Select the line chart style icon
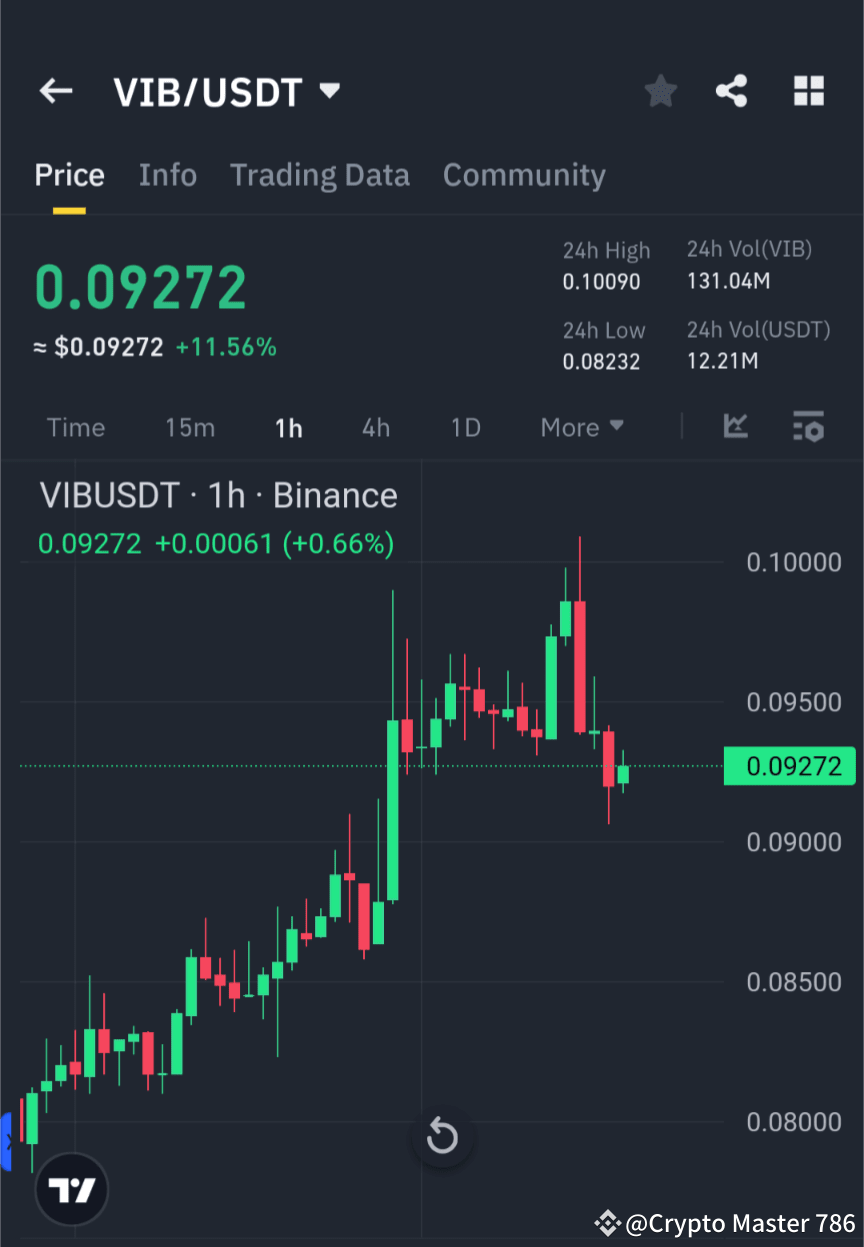The height and width of the screenshot is (1247, 864). 736,427
